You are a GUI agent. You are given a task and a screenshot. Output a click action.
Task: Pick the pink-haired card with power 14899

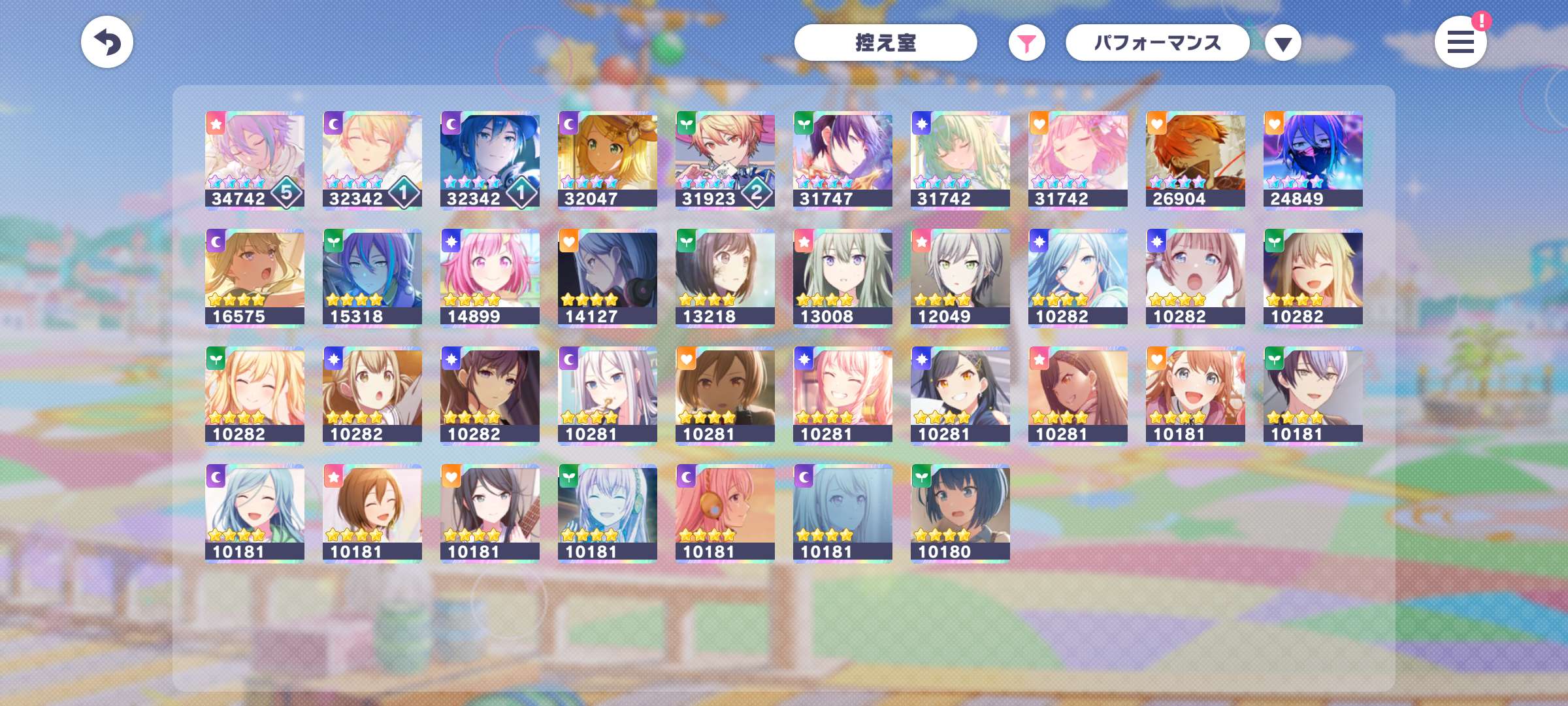(490, 278)
